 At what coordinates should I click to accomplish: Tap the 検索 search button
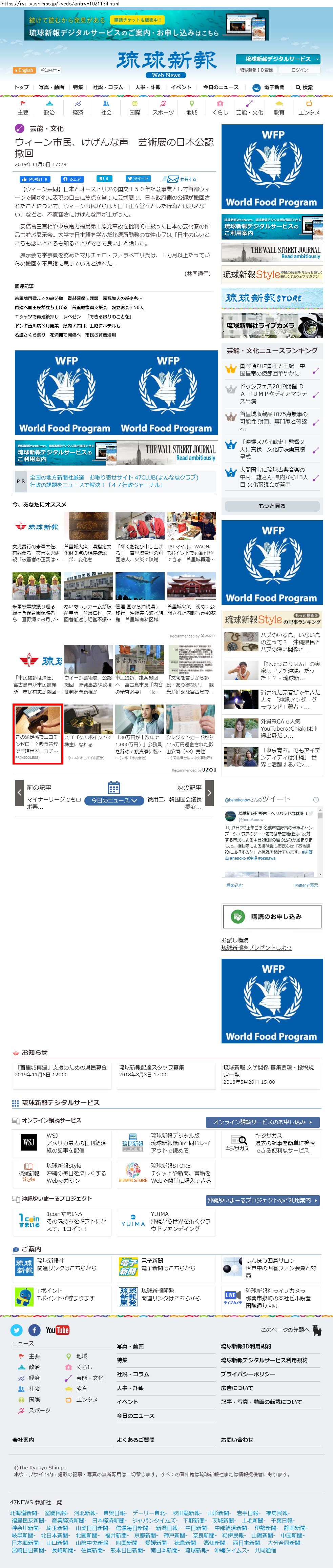pyautogui.click(x=304, y=87)
